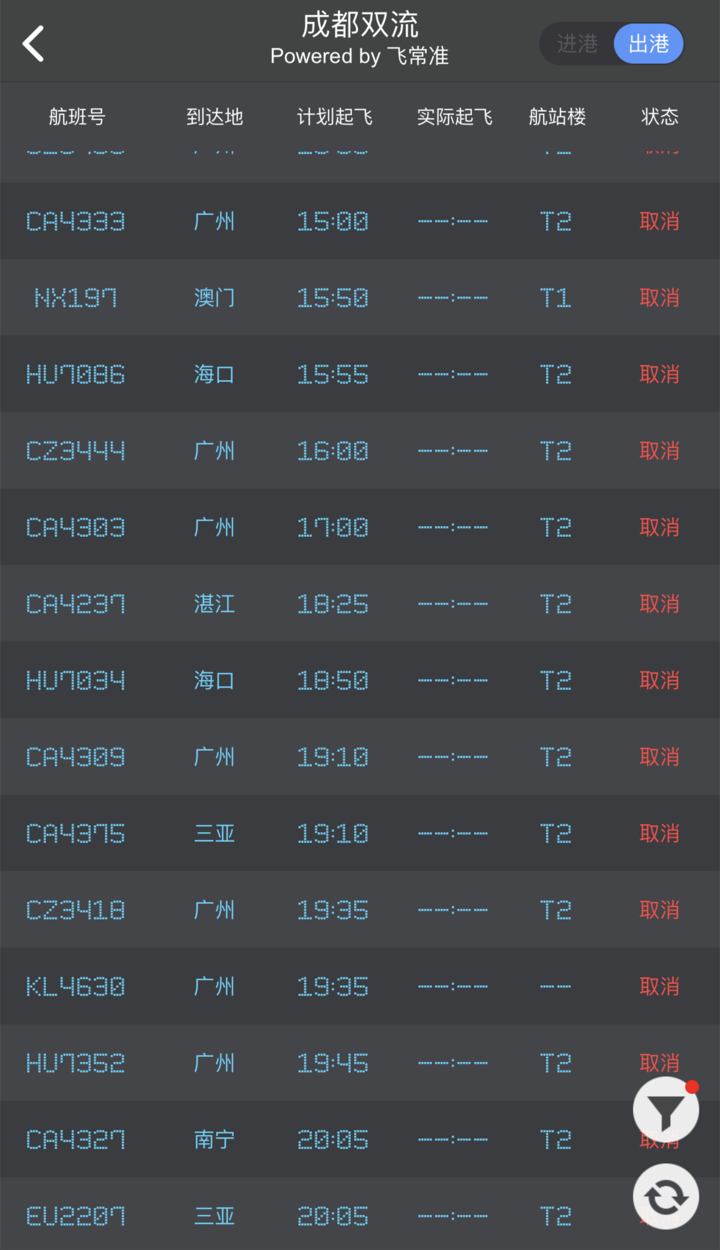Open flight CA4309 to 广州
The image size is (720, 1250).
pos(360,757)
